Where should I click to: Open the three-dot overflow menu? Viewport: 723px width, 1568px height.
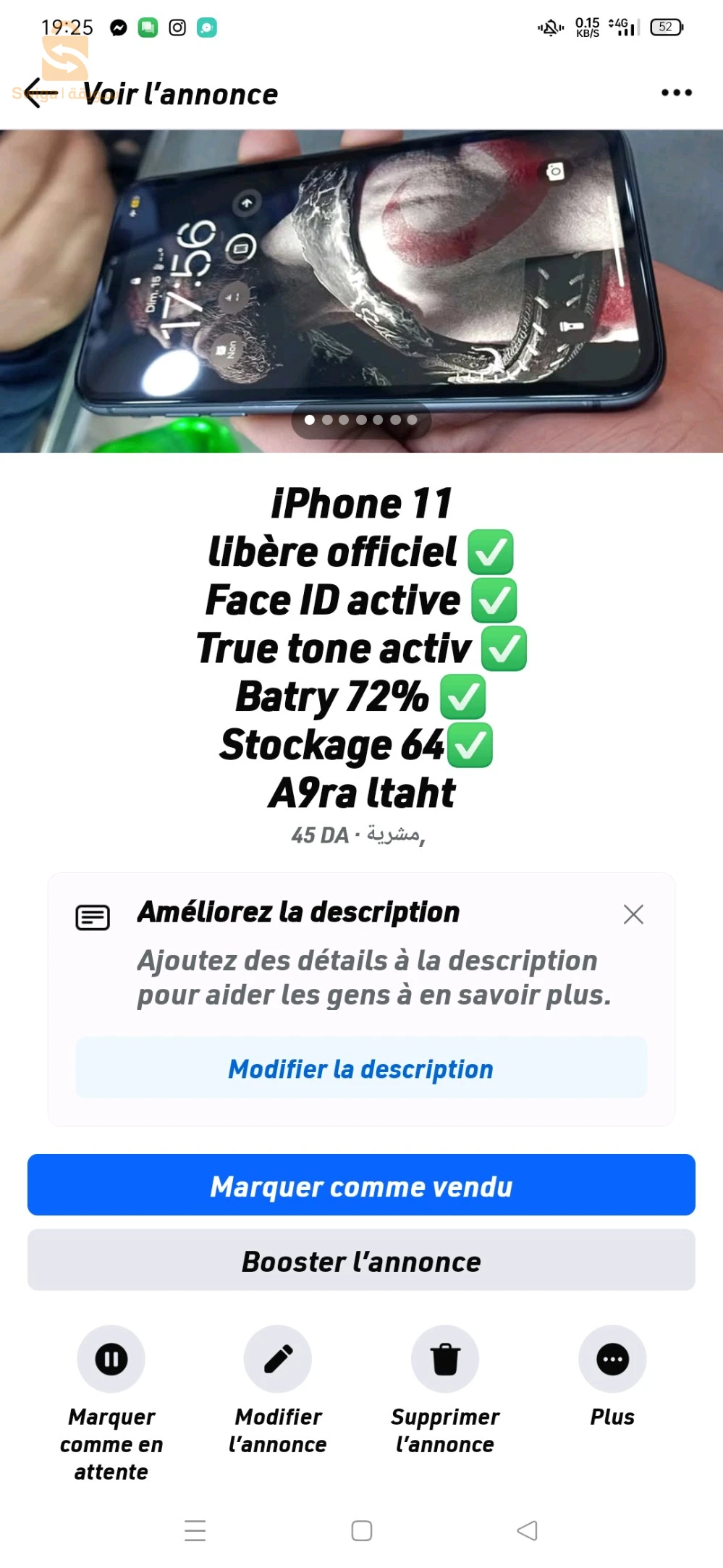[676, 93]
